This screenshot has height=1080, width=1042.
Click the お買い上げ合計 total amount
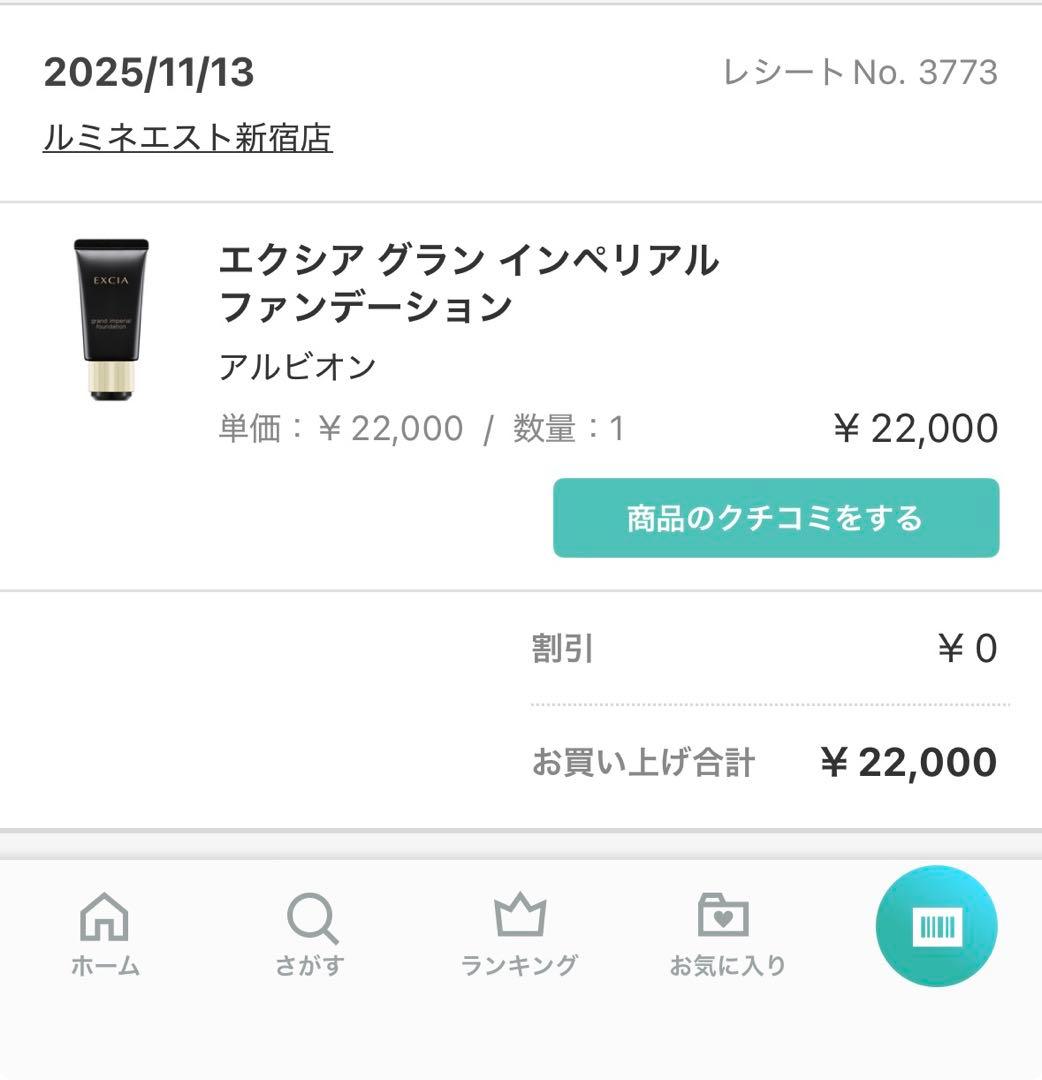point(910,761)
